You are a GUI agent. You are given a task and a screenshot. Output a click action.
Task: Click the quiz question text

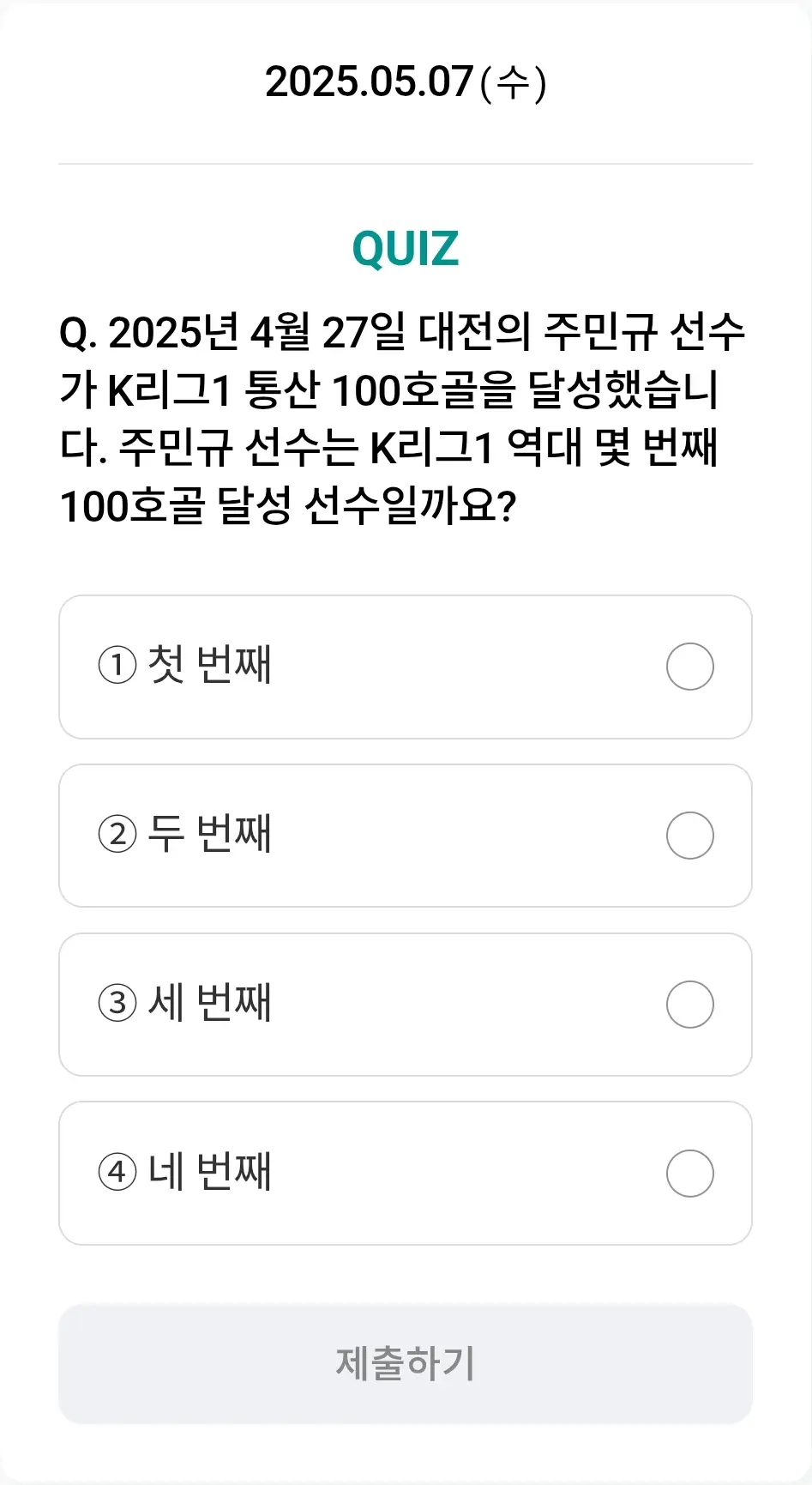coord(406,414)
